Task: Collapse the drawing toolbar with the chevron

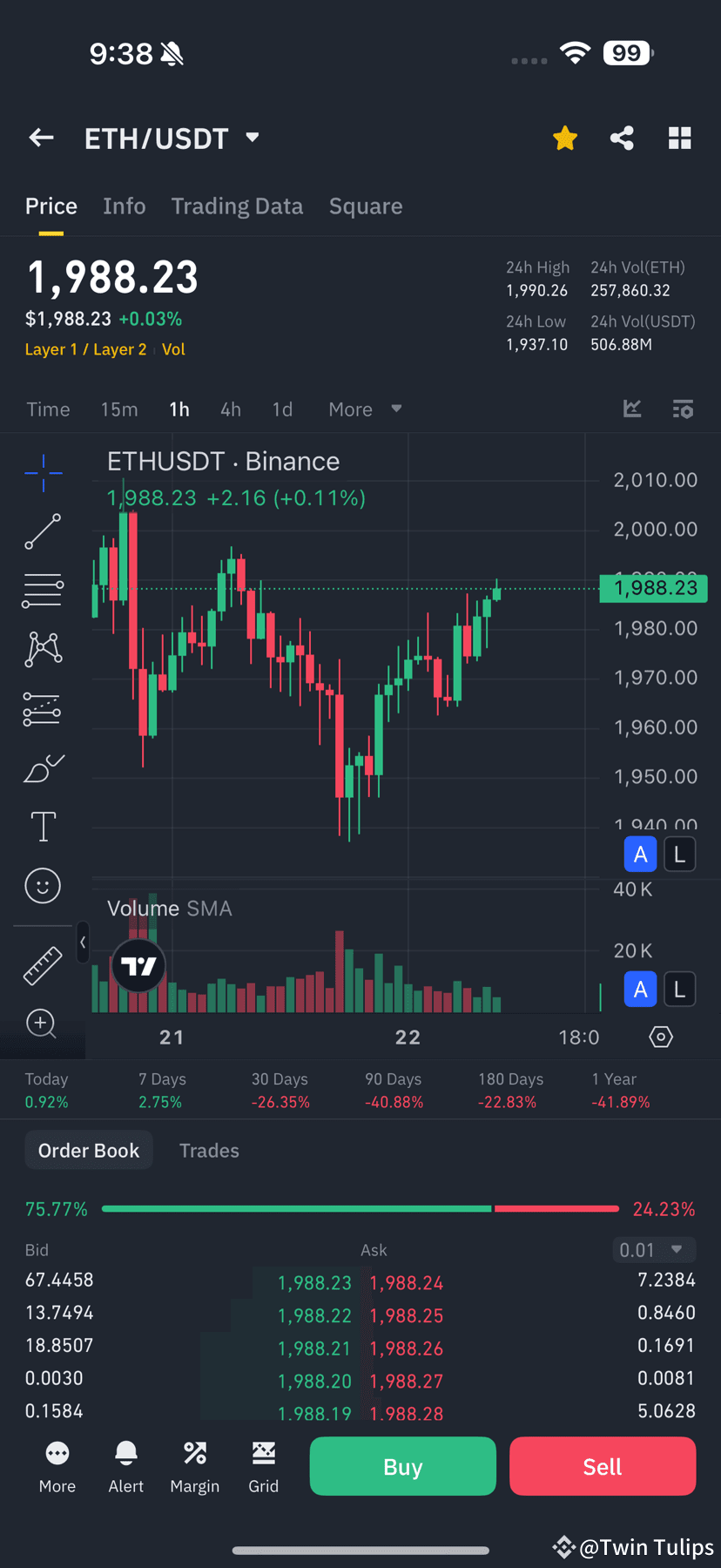Action: tap(83, 943)
